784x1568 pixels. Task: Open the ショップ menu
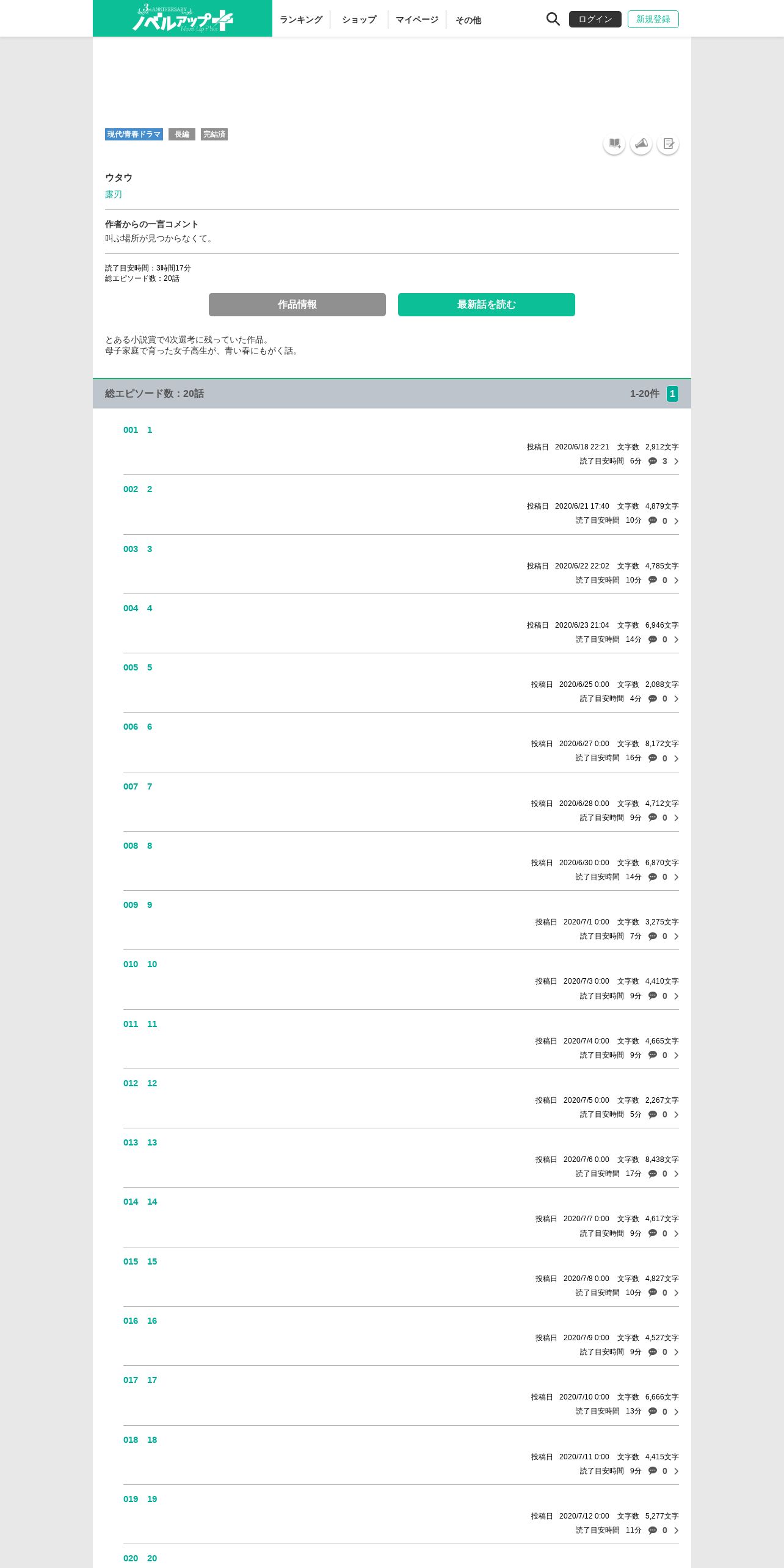click(x=359, y=20)
